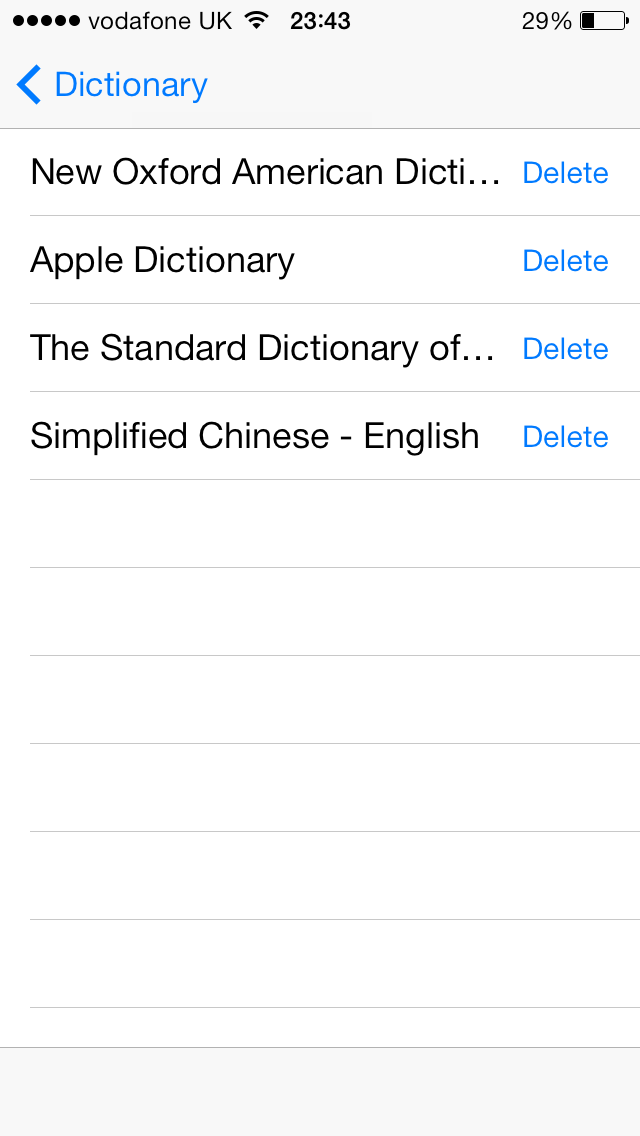Delete the Apple Dictionary
This screenshot has height=1136, width=640.
pyautogui.click(x=565, y=261)
